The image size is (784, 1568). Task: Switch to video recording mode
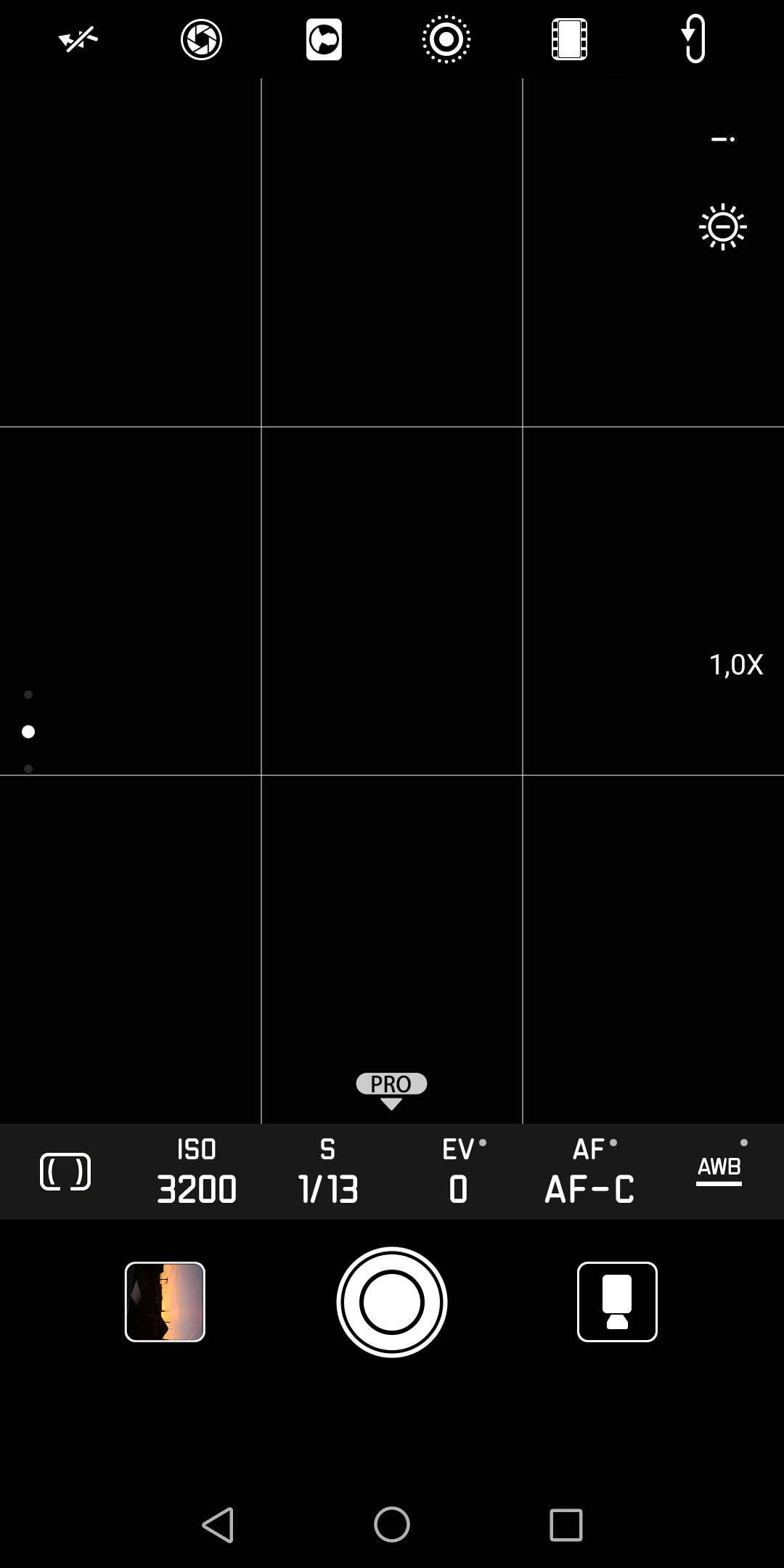tap(617, 1302)
